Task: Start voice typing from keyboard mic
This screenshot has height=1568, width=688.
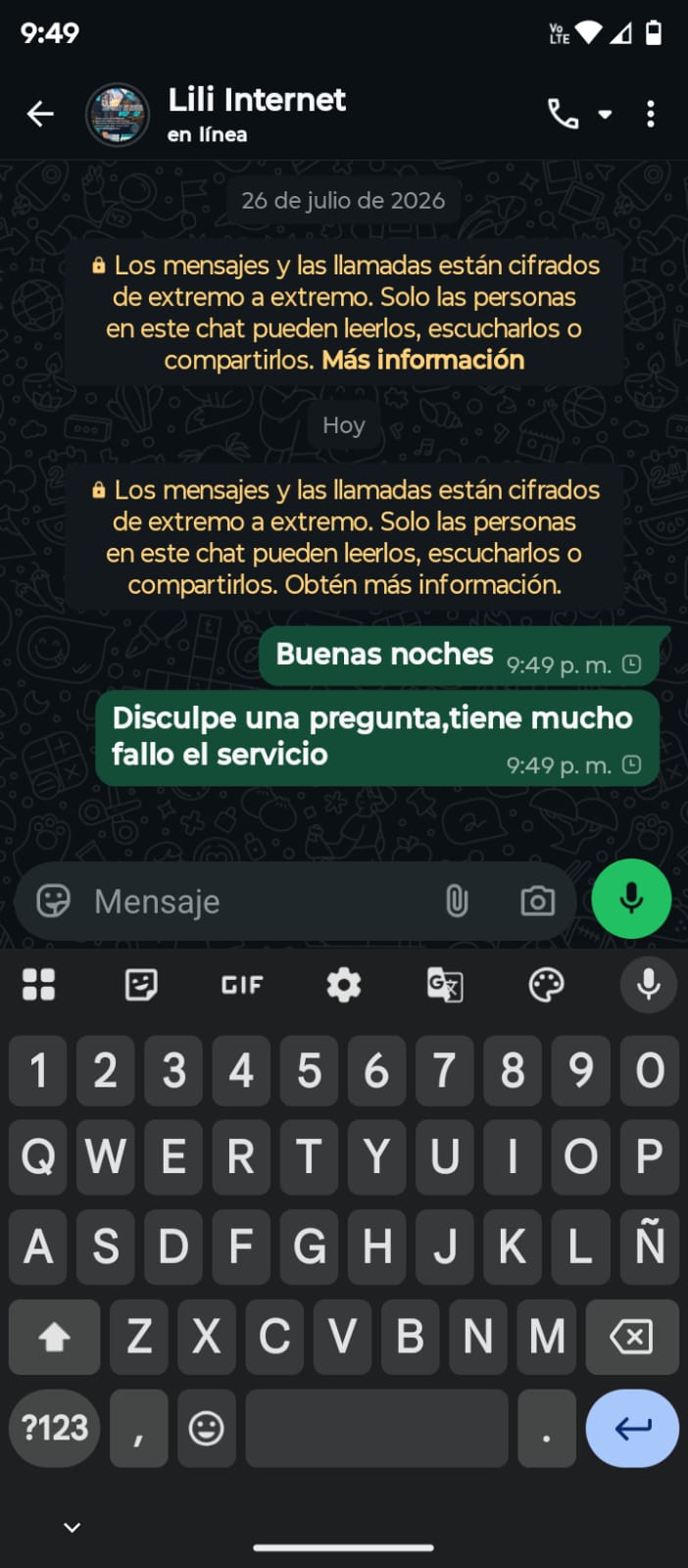Action: (x=649, y=985)
